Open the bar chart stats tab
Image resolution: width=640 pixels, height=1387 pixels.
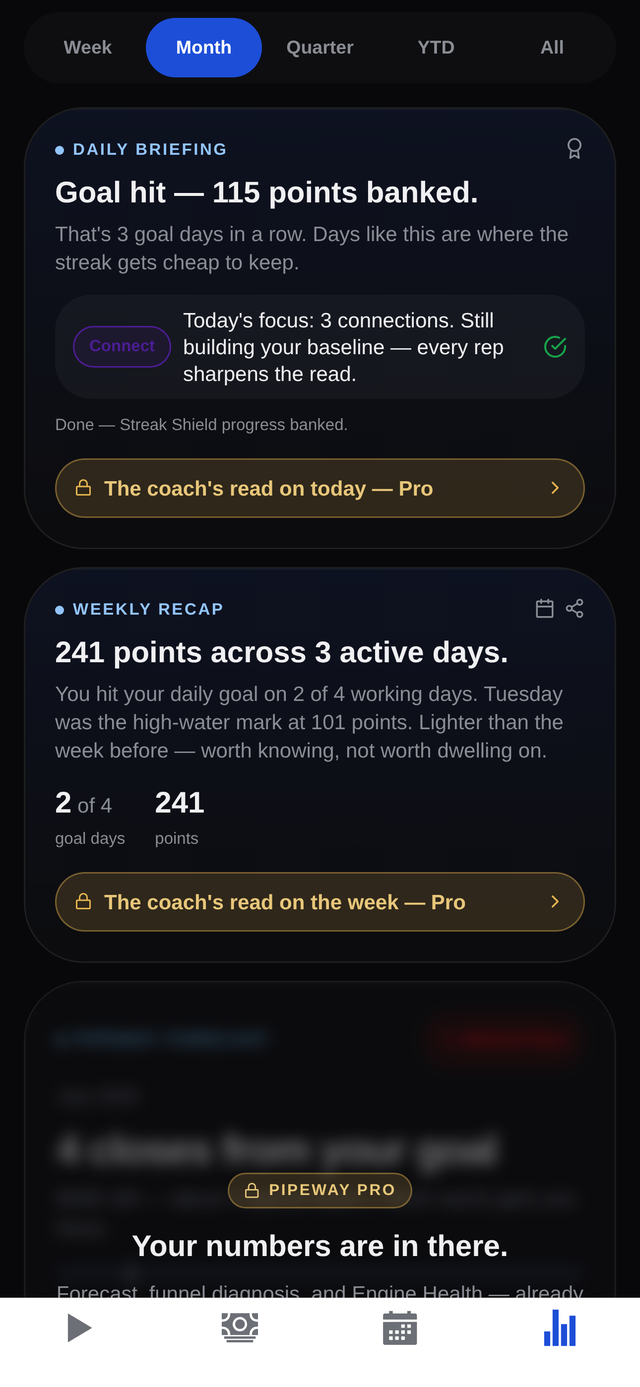click(560, 1328)
